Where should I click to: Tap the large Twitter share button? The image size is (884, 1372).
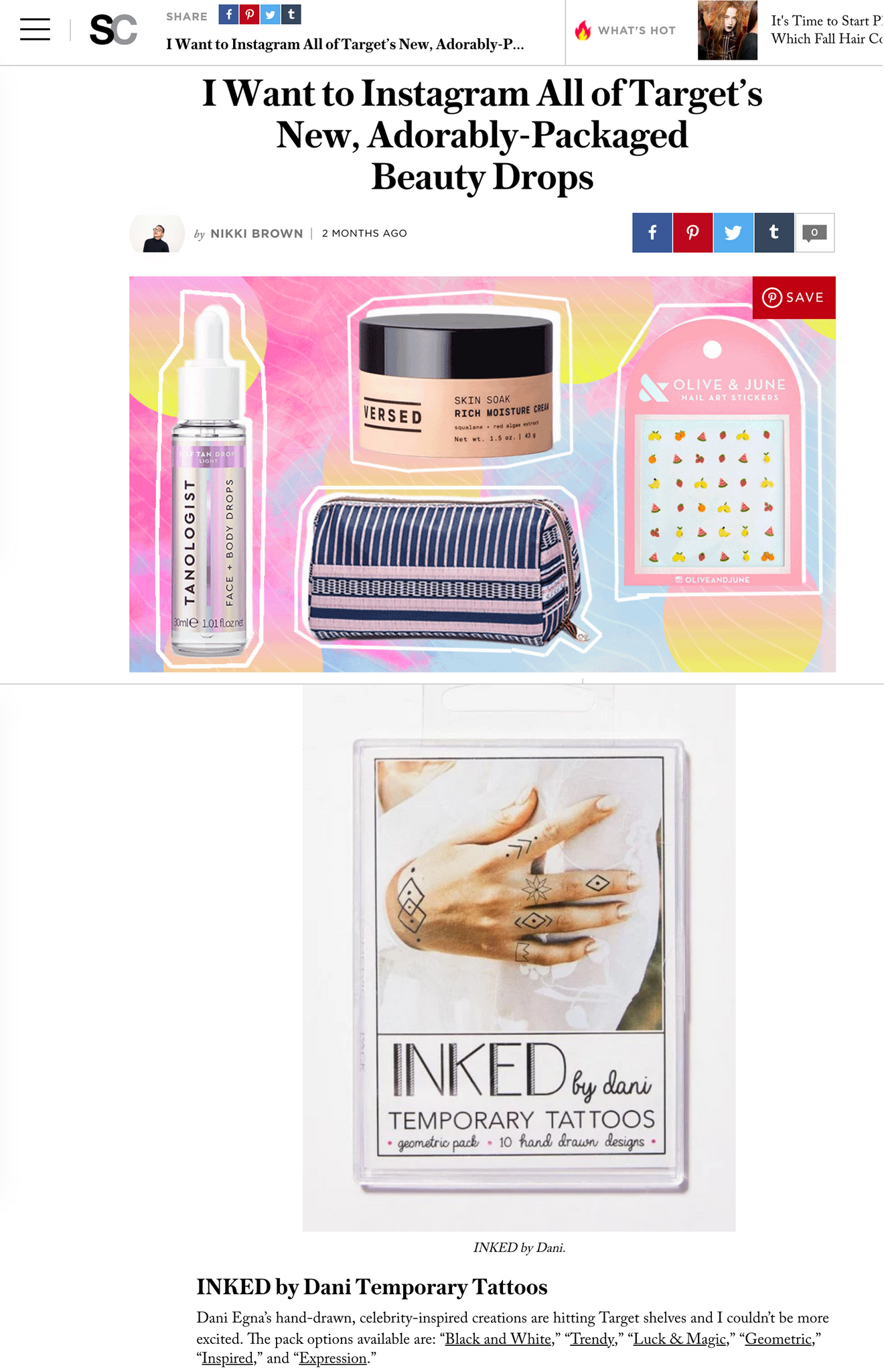[x=733, y=232]
